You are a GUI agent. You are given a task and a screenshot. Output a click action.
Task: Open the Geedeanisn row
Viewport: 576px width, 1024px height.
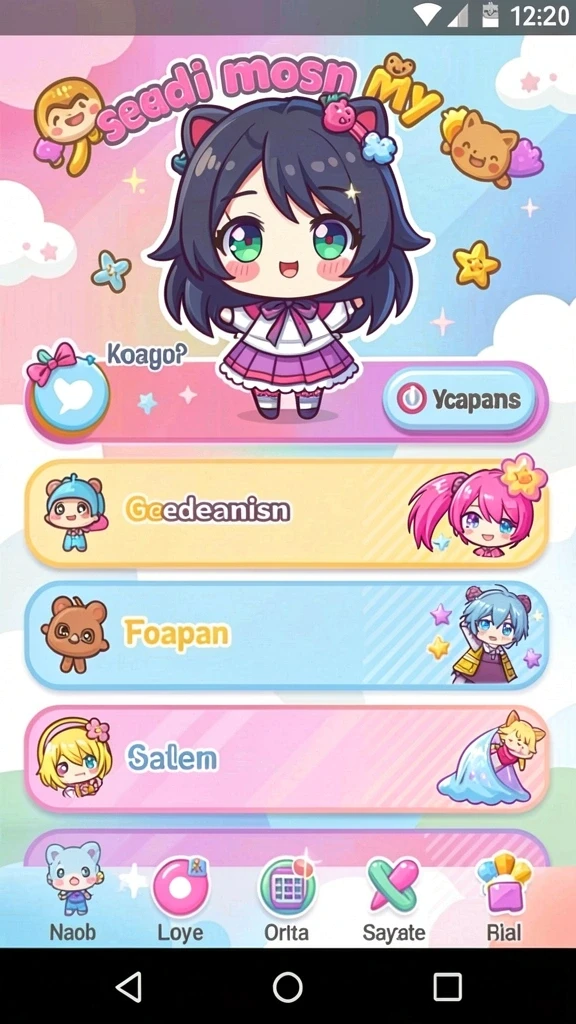coord(287,513)
